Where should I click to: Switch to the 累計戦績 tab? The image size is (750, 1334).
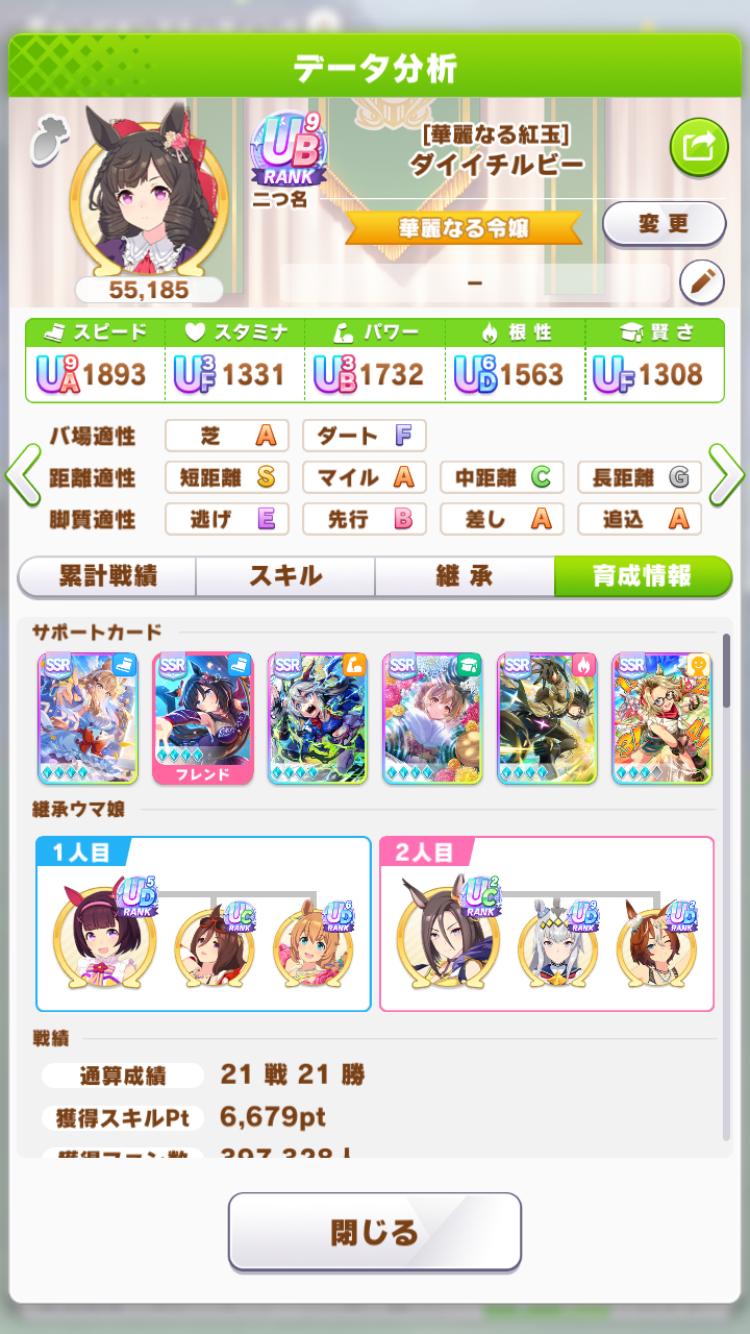[107, 576]
